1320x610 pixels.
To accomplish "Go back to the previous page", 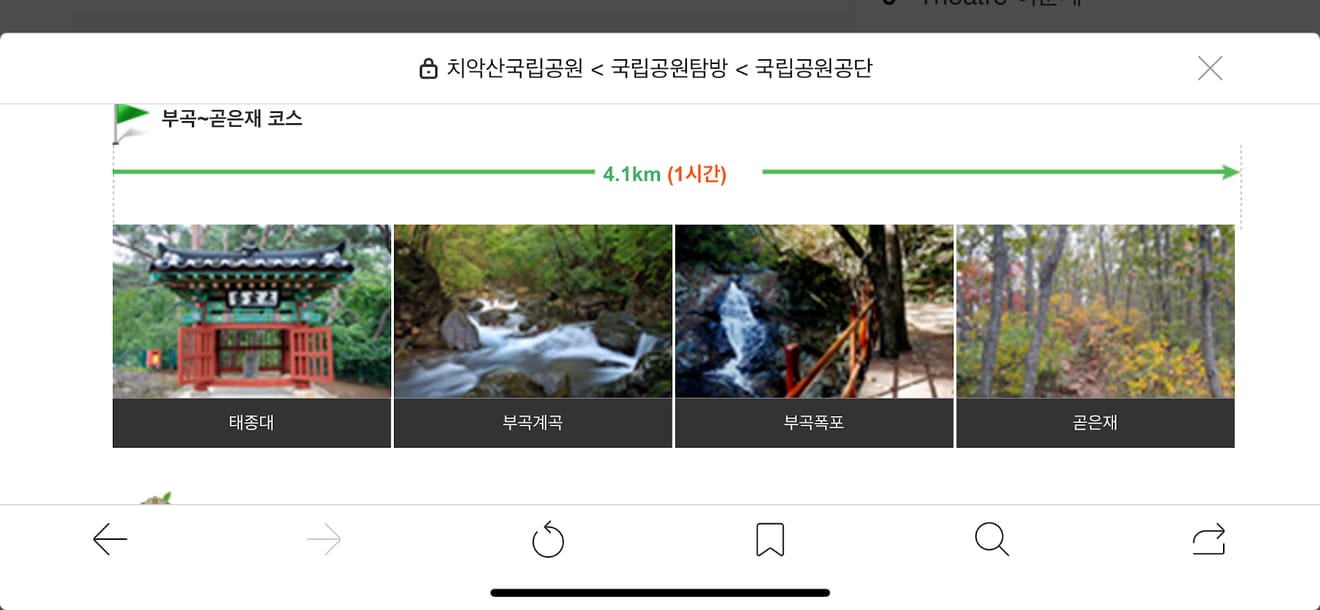I will point(110,540).
